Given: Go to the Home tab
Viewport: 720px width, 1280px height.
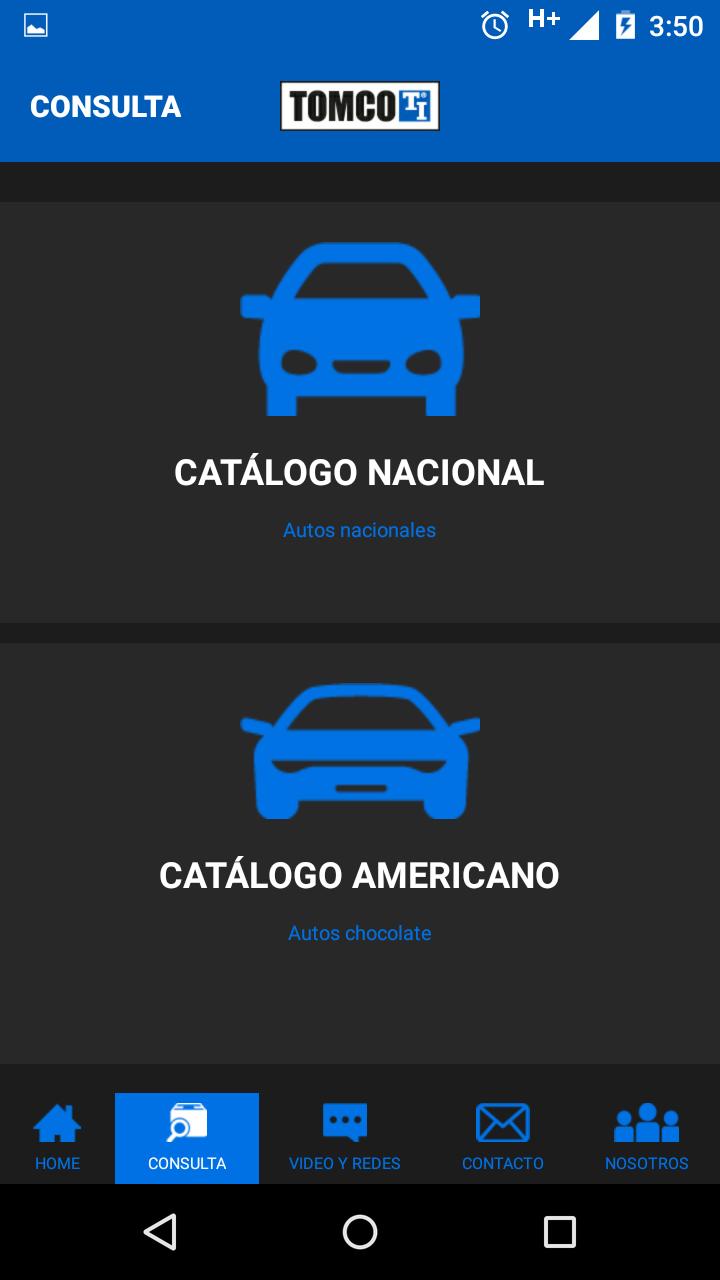Looking at the screenshot, I should pos(57,1138).
